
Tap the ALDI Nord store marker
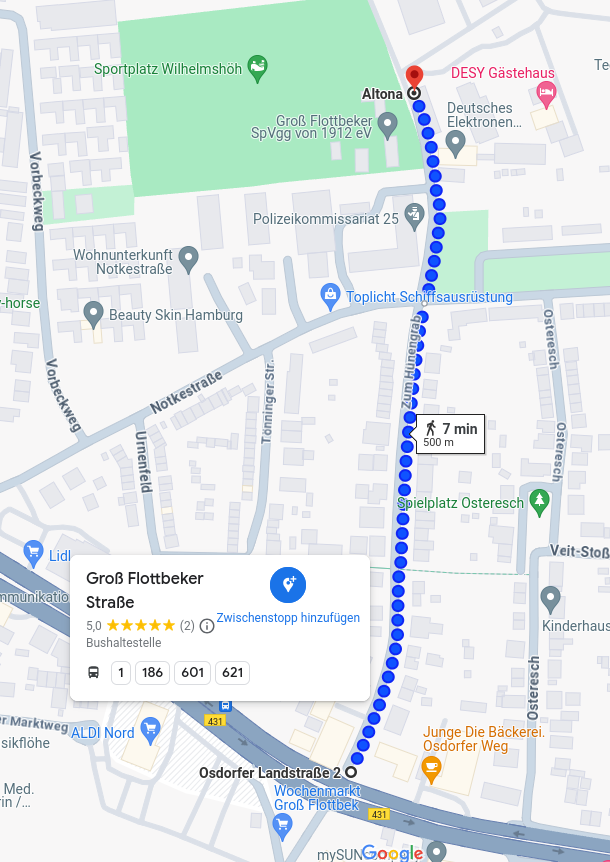pyautogui.click(x=151, y=731)
